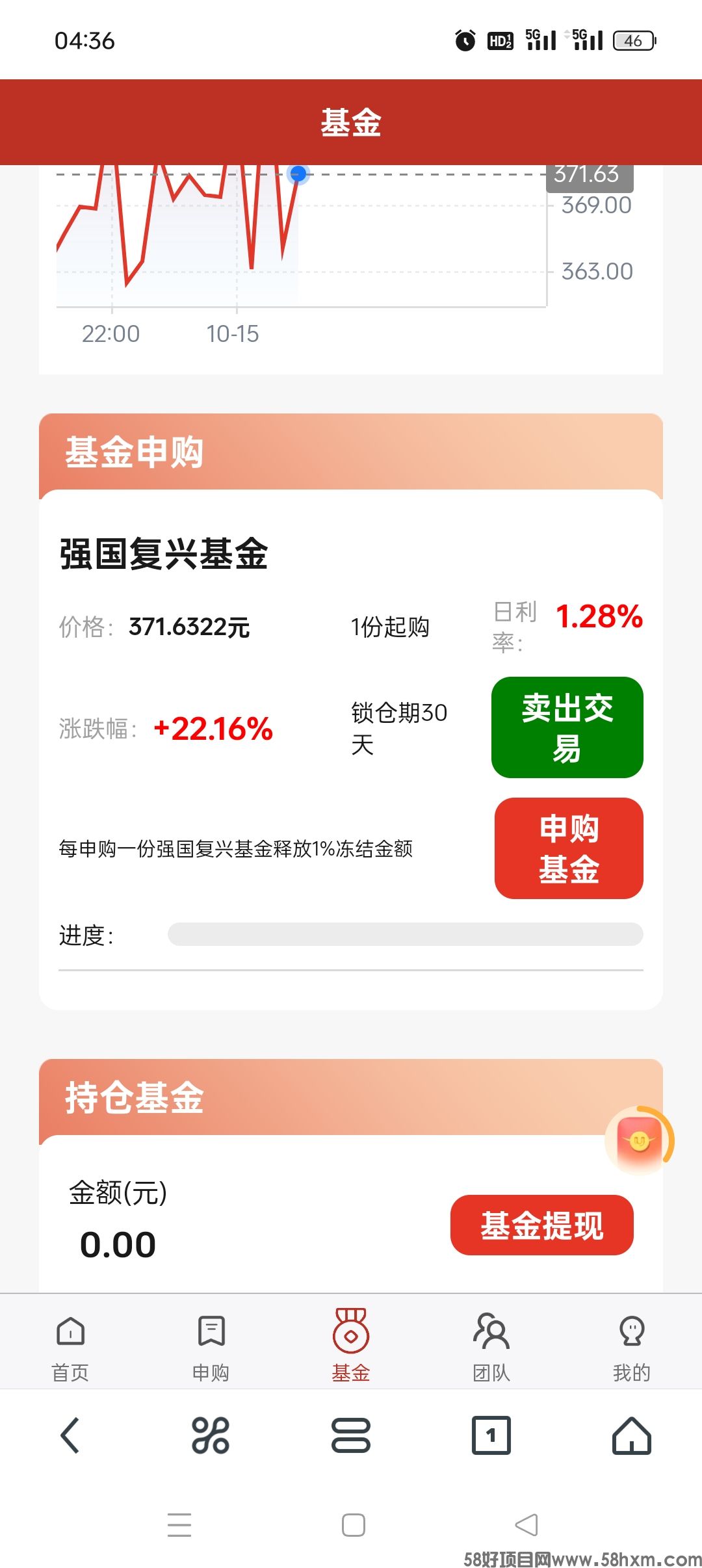Open the browser tools grid icon
702x1568 pixels.
(211, 1435)
